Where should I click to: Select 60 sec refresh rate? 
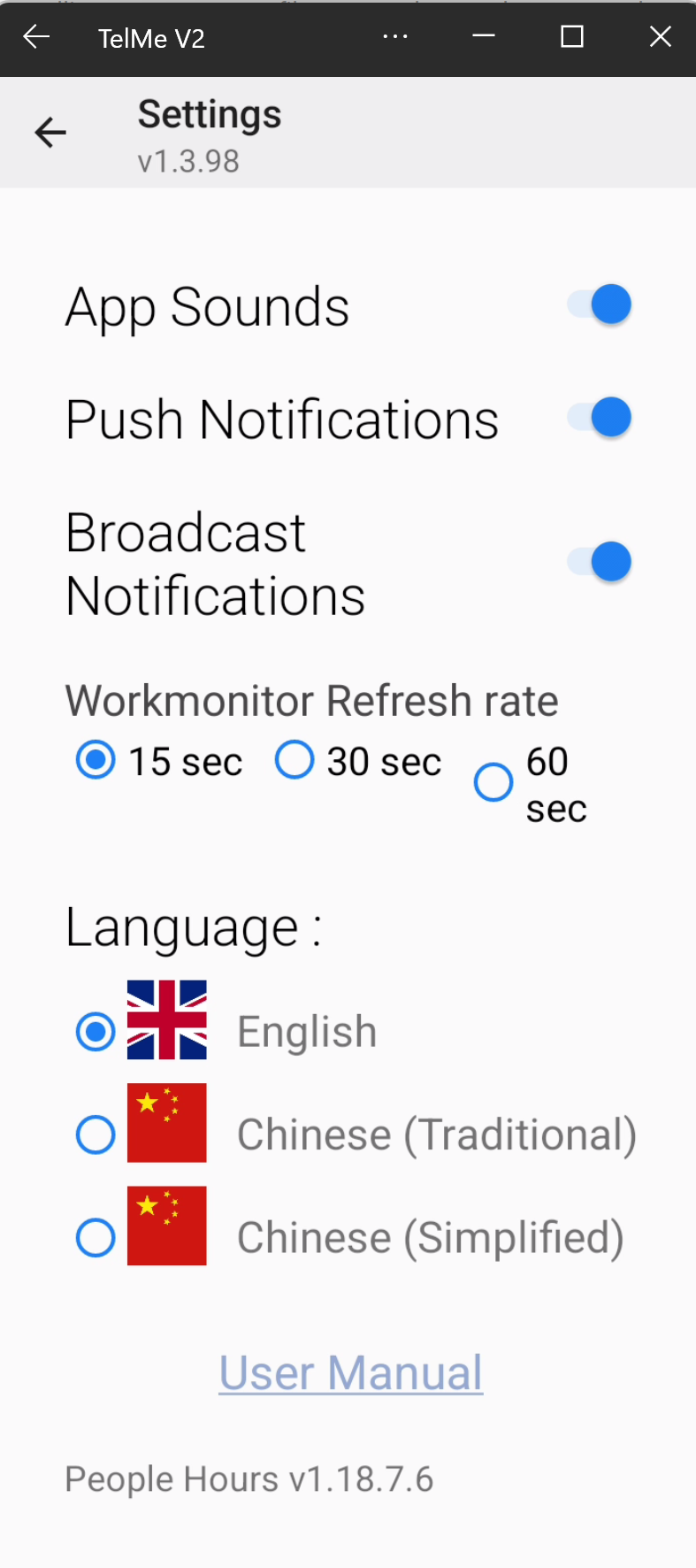coord(493,781)
